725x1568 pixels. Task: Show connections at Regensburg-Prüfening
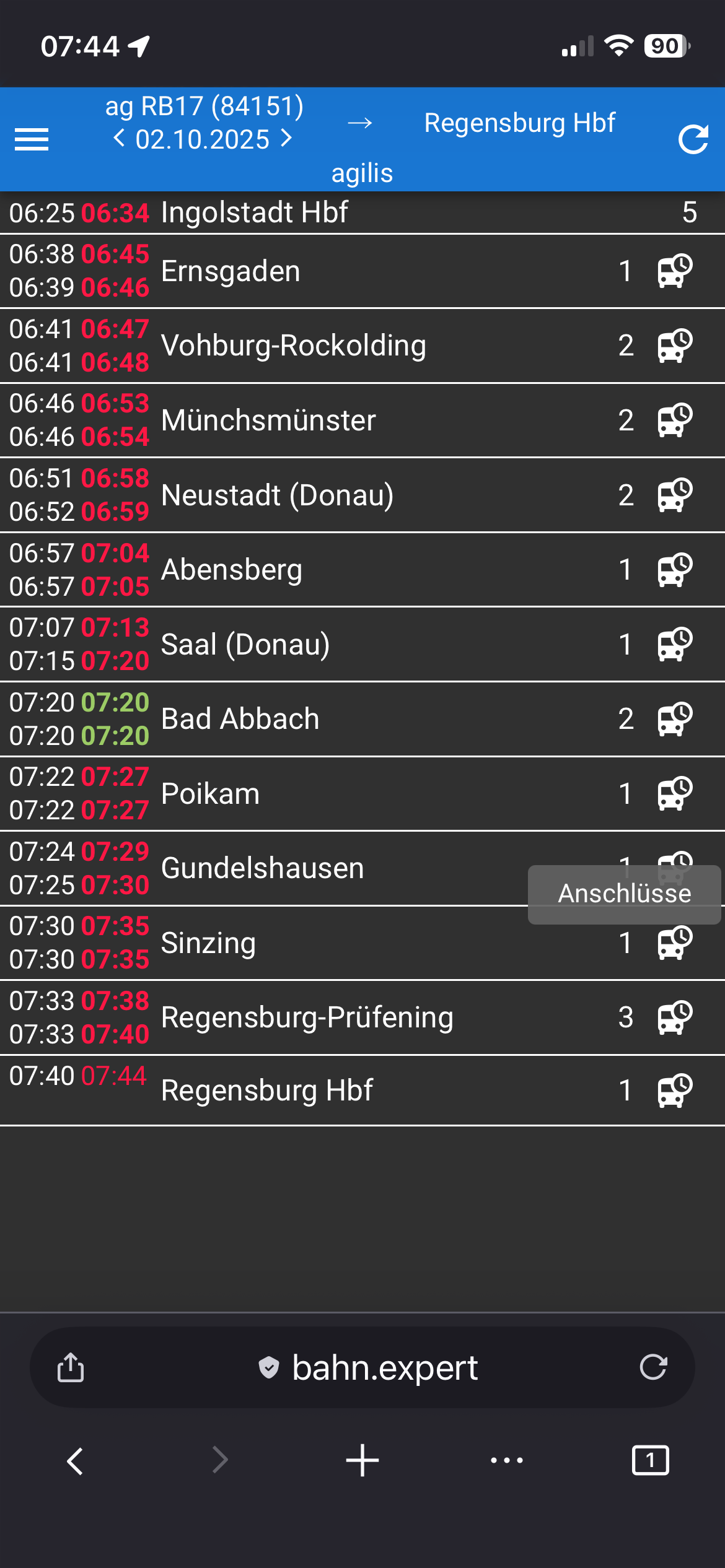[674, 1017]
